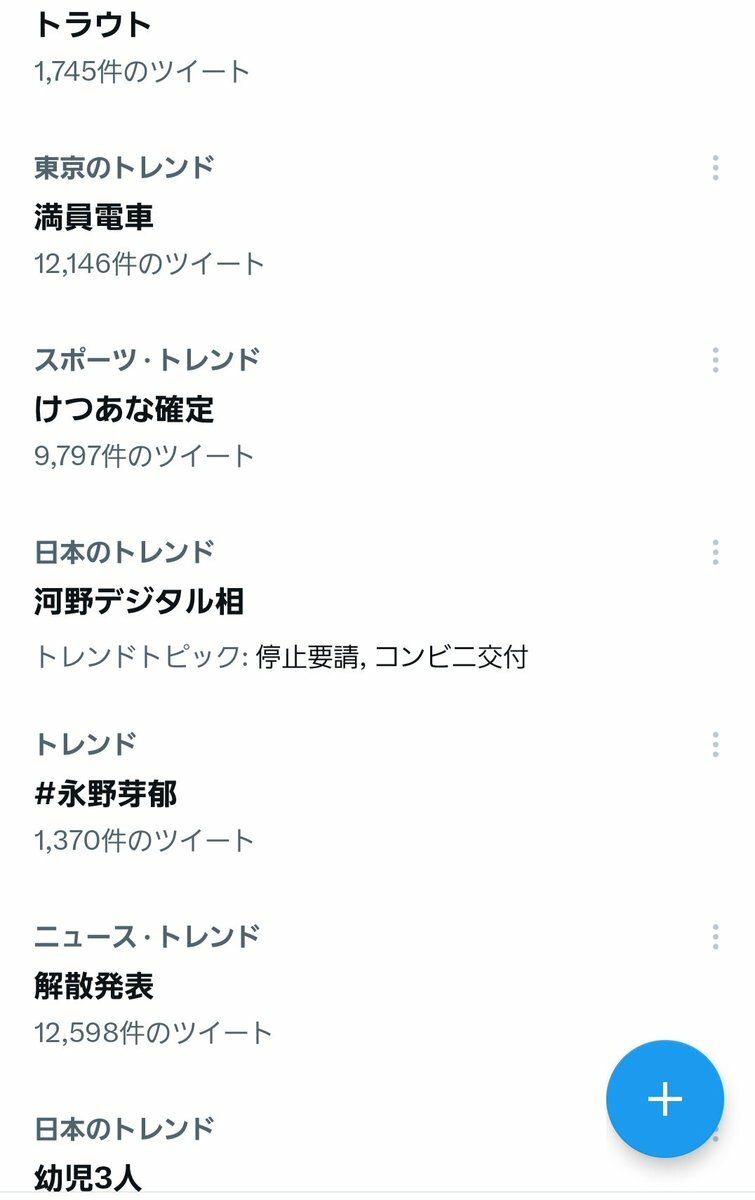Open the トラウト trend
This screenshot has width=755, height=1200.
[x=93, y=26]
